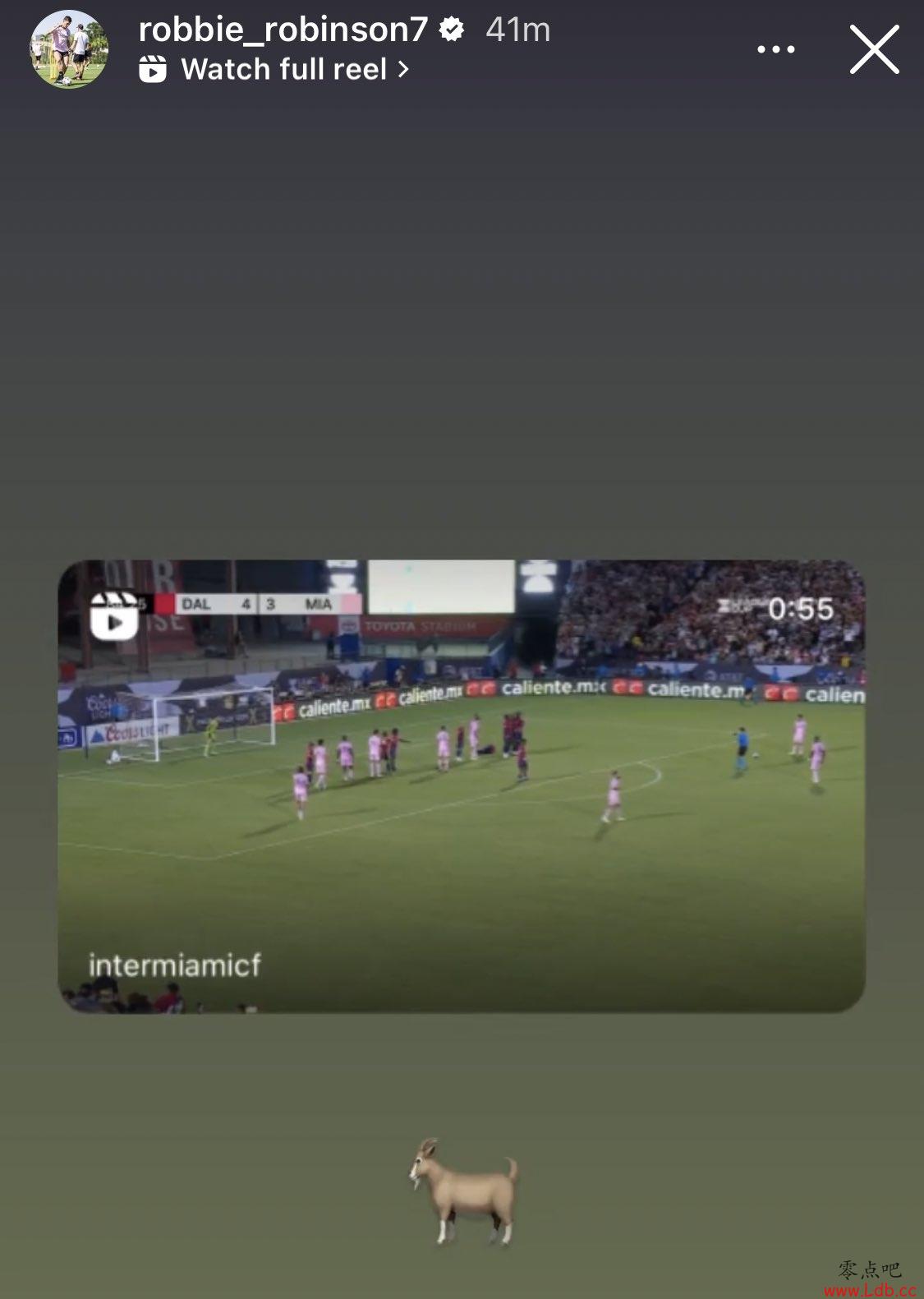Open robbie_robinson7 profile picture
The width and height of the screenshot is (924, 1299).
[69, 49]
